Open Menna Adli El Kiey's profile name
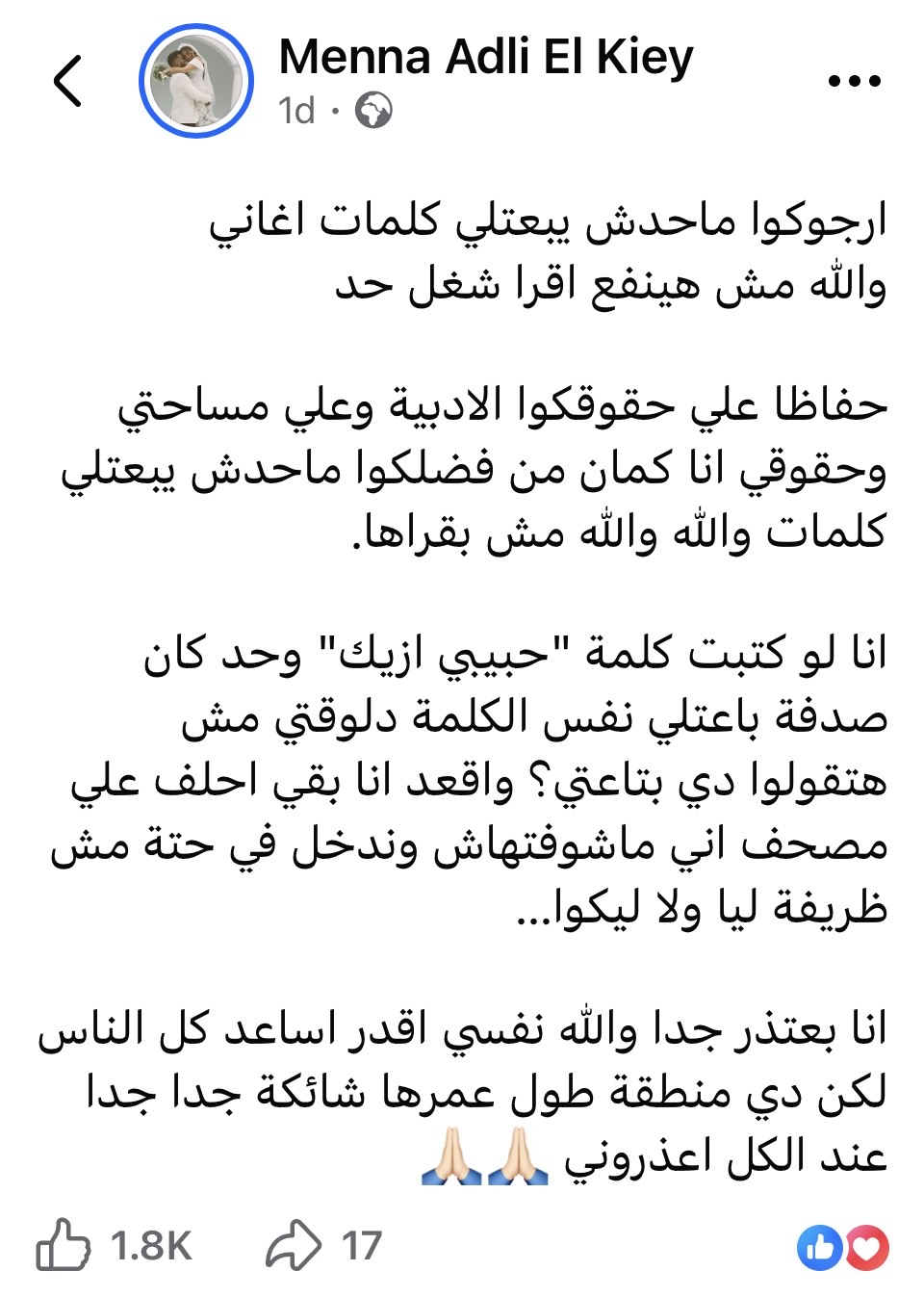Image resolution: width=924 pixels, height=1297 pixels. 485,58
